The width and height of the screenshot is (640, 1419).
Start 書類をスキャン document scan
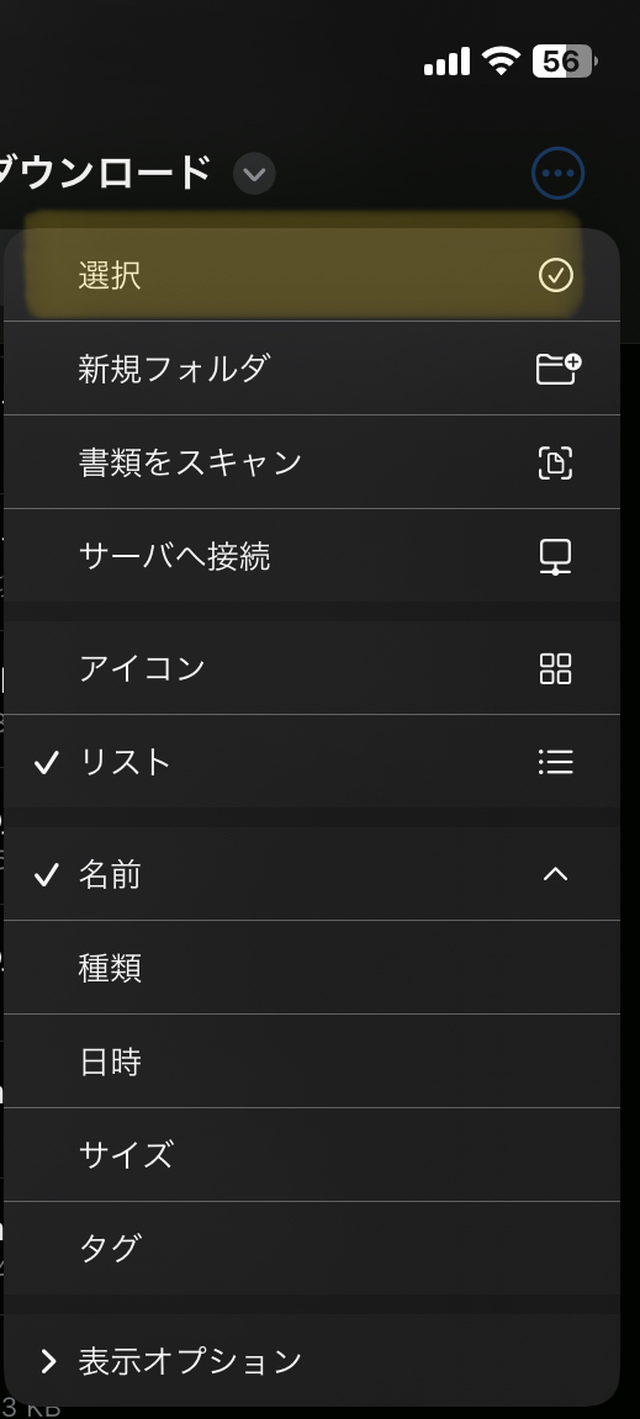(310, 462)
